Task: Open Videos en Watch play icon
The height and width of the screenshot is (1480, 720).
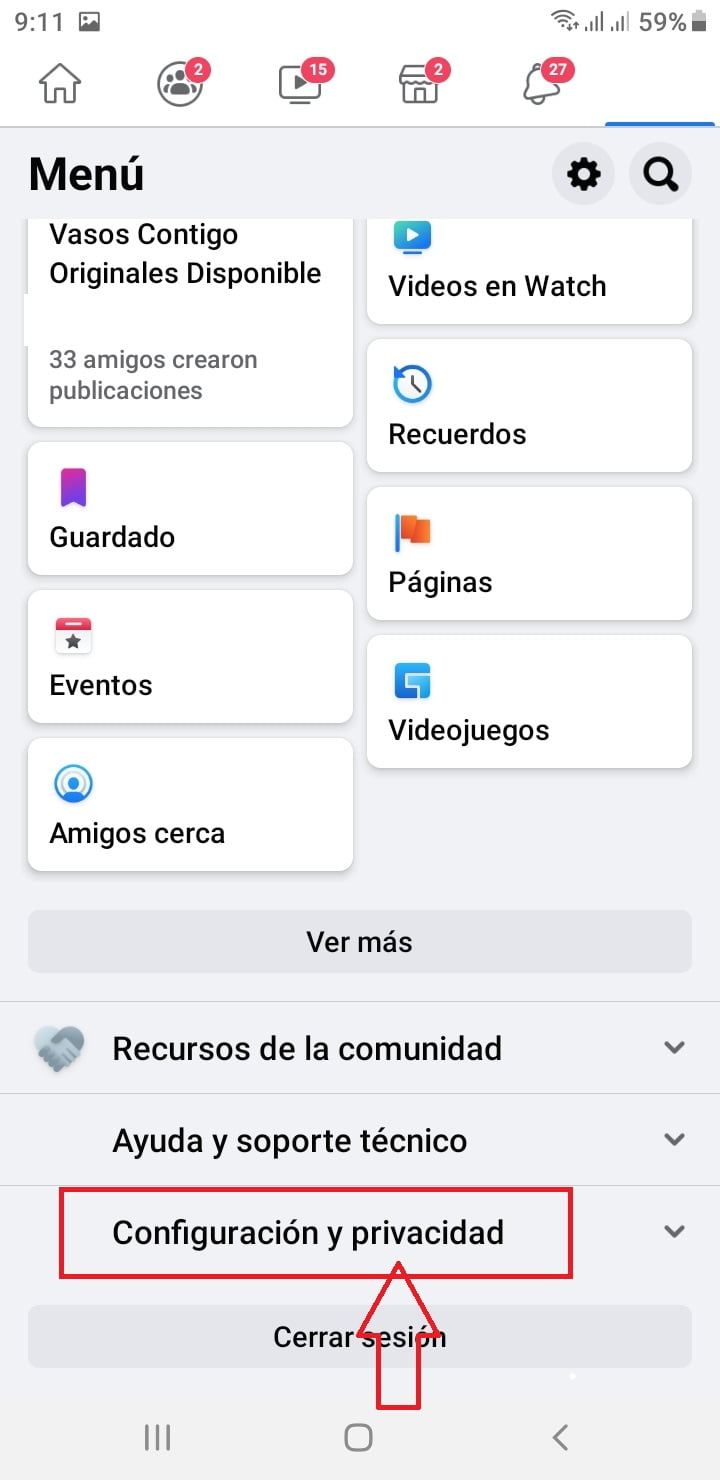Action: tap(412, 238)
